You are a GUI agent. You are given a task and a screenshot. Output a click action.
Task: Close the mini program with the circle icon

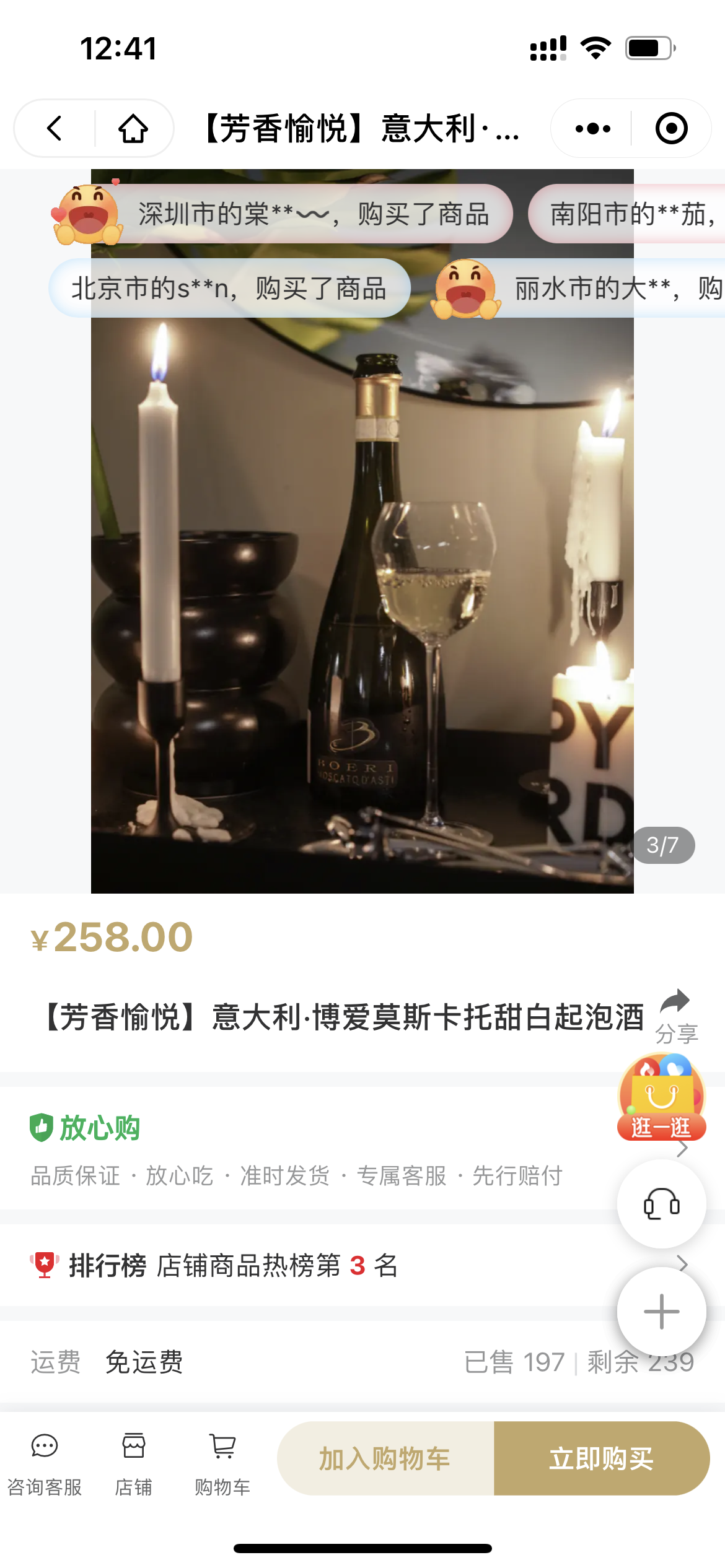(x=671, y=129)
